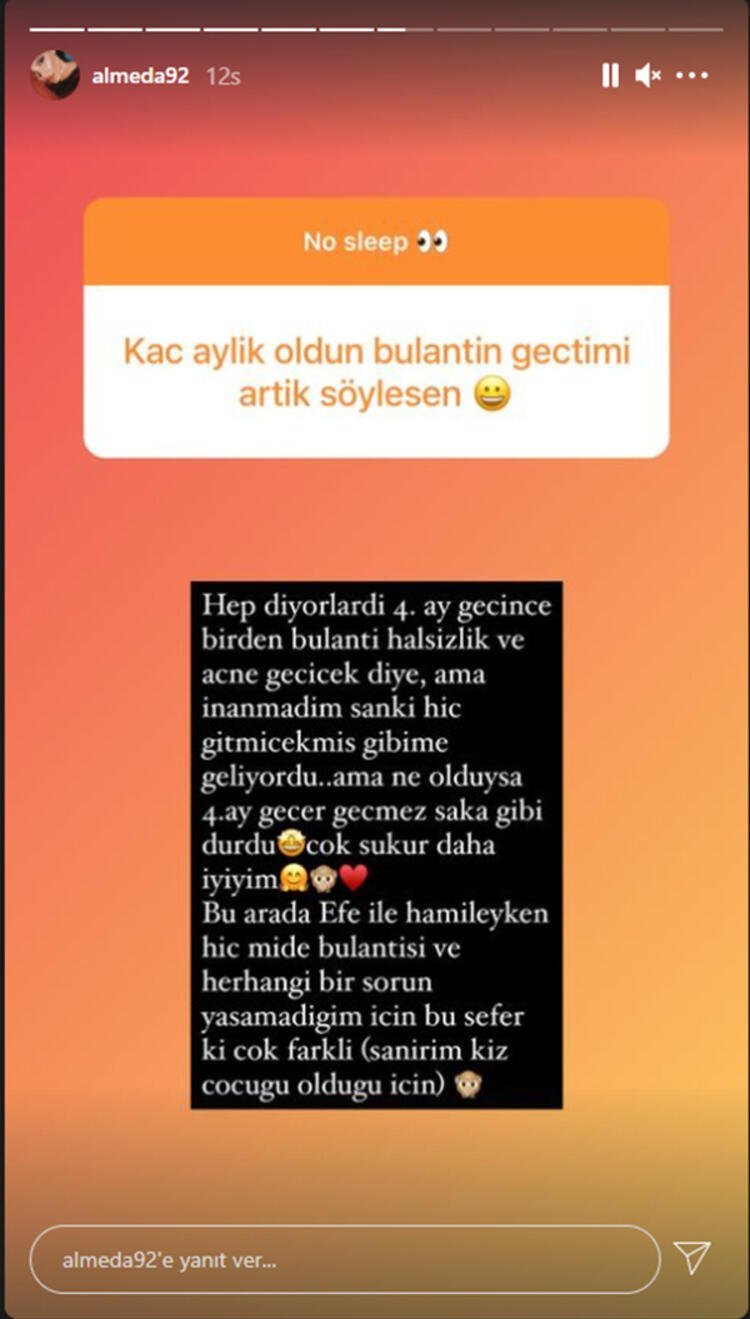Open the almeda92 username link

click(x=140, y=75)
